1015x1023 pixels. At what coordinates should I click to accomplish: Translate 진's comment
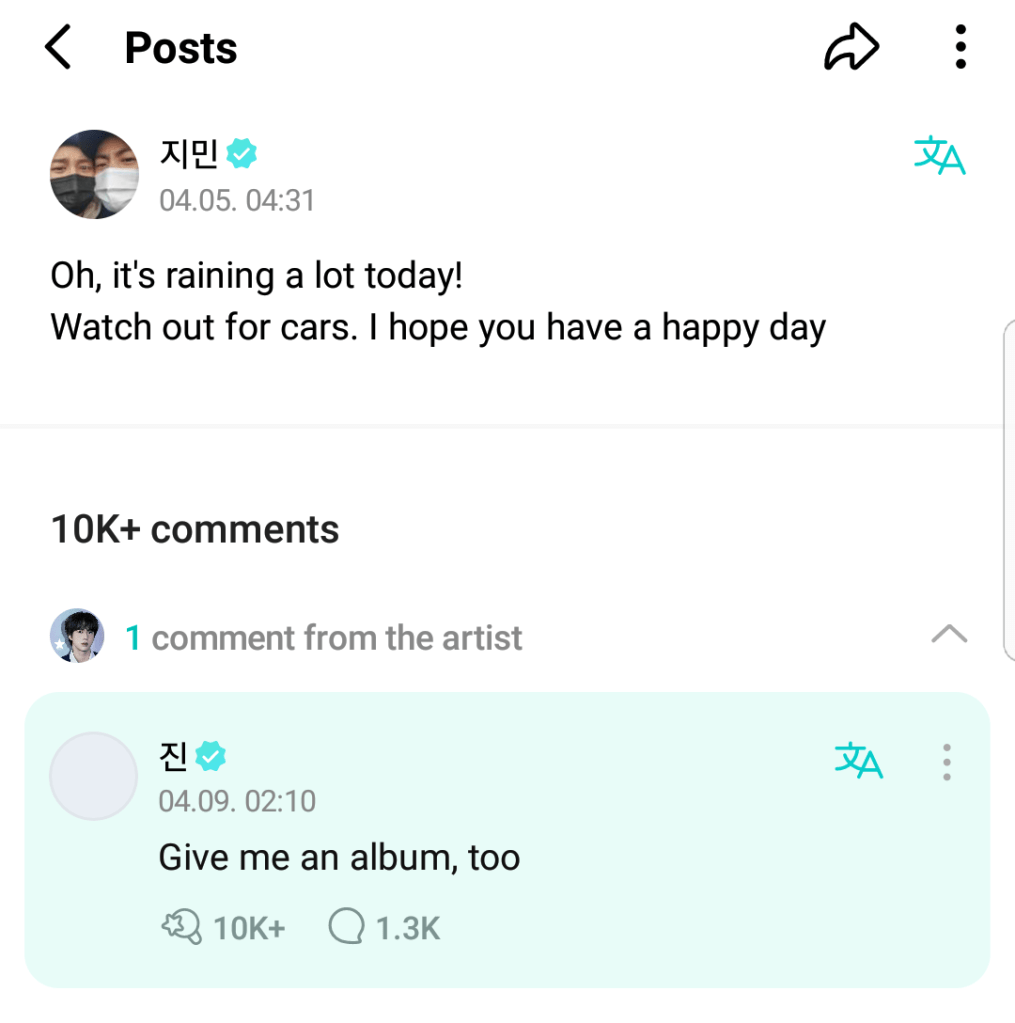tap(858, 761)
